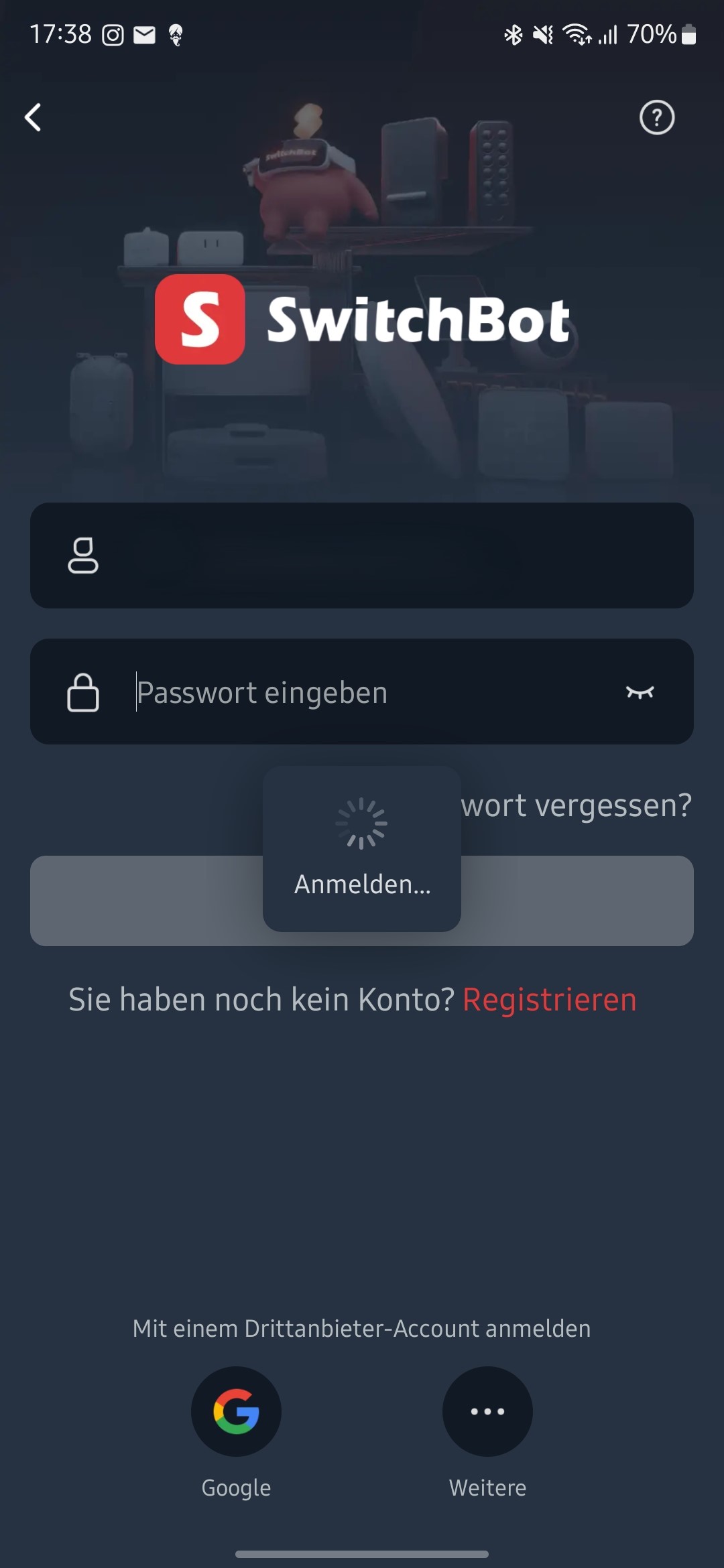Tap the account username field
The height and width of the screenshot is (1568, 724).
pos(362,556)
